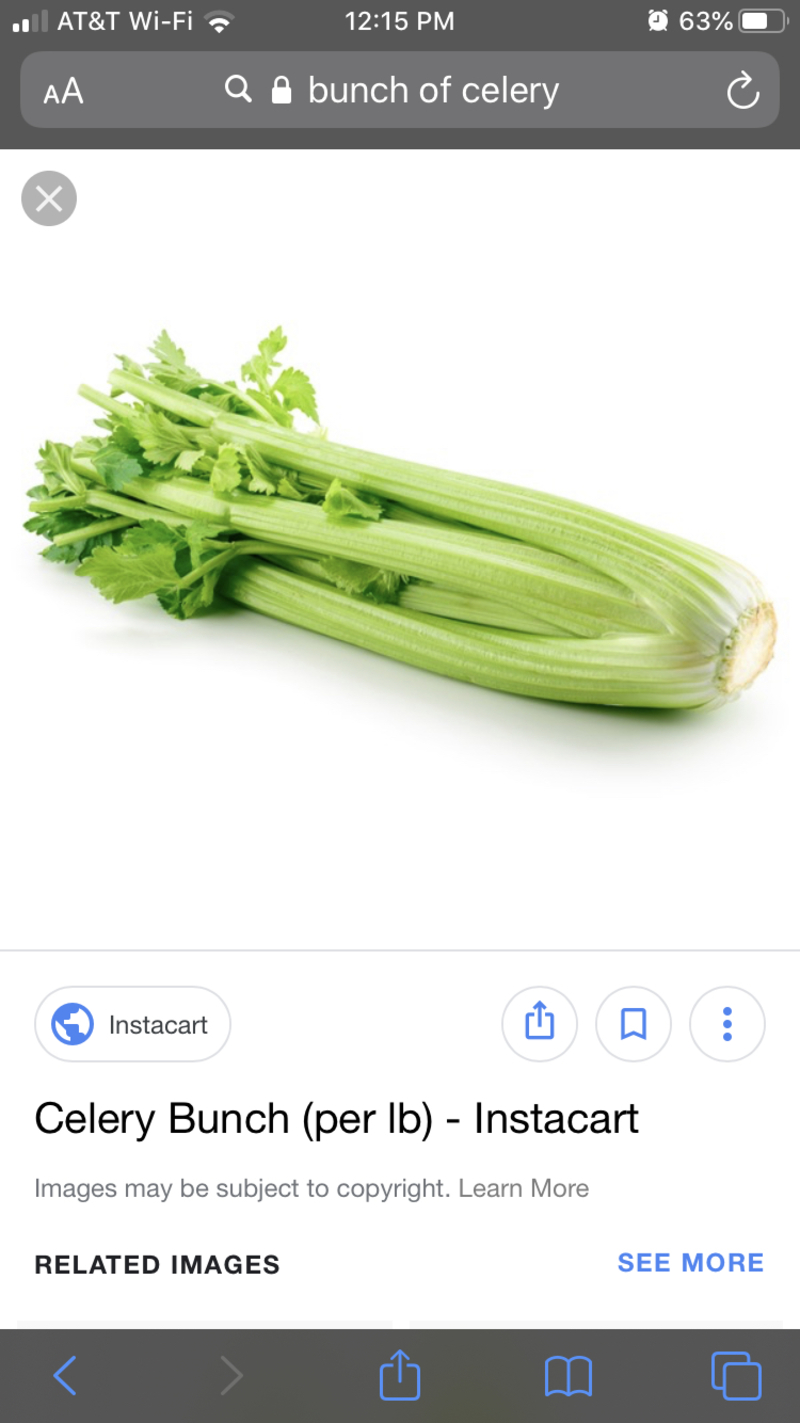Open Safari bookmarks
The height and width of the screenshot is (1423, 800).
pyautogui.click(x=568, y=1376)
